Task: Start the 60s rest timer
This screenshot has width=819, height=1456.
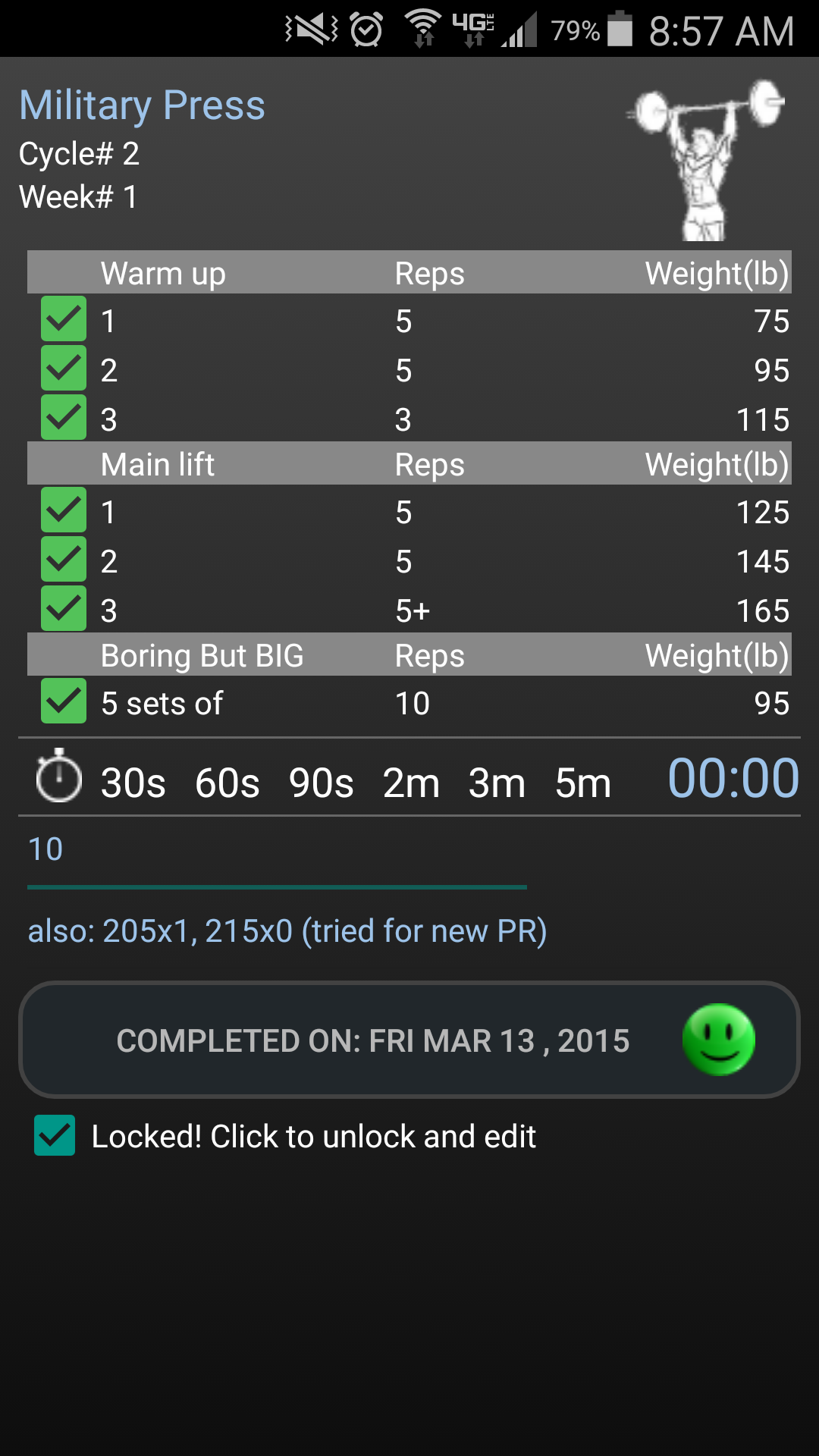Action: [227, 783]
